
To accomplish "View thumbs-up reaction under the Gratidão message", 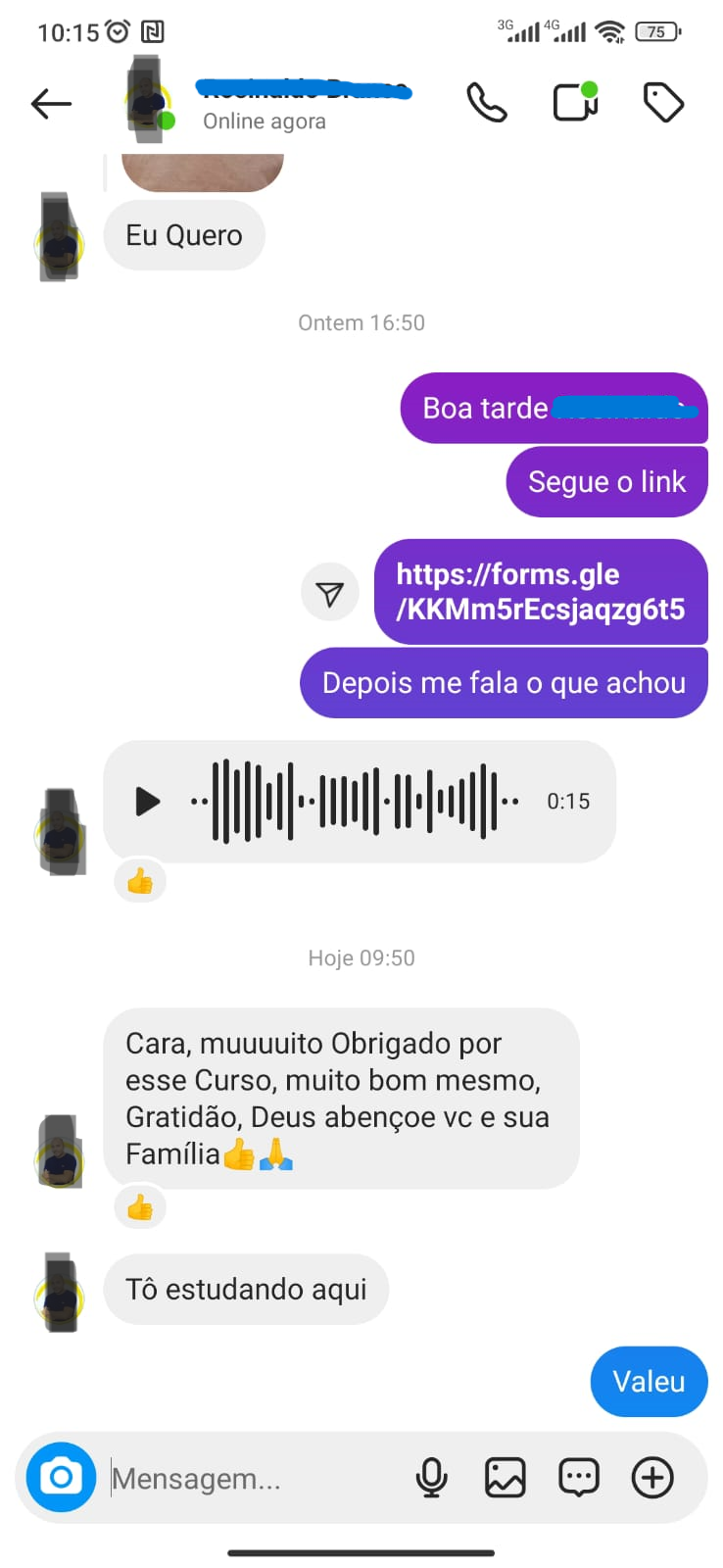I will click(x=140, y=1207).
